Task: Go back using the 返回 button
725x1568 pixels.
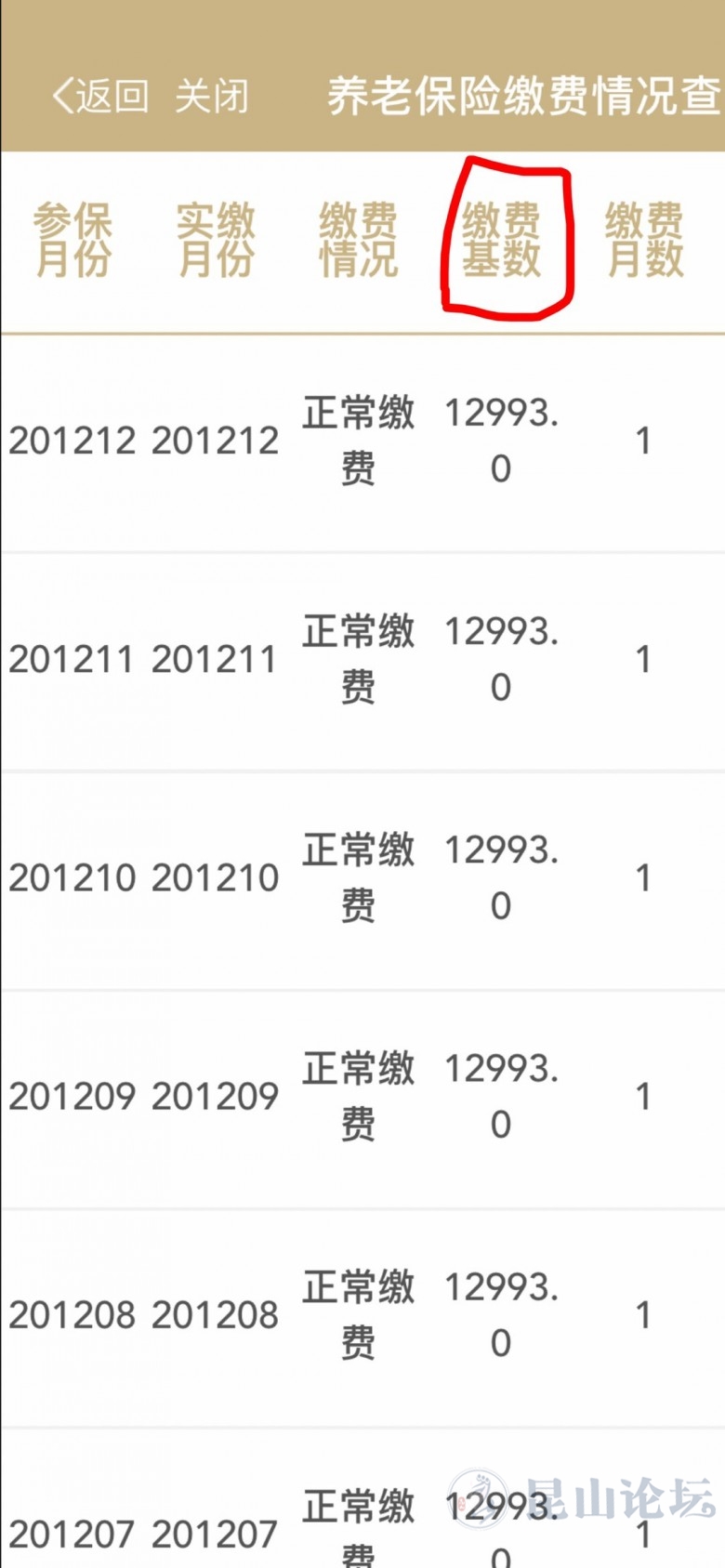Action: tap(100, 96)
